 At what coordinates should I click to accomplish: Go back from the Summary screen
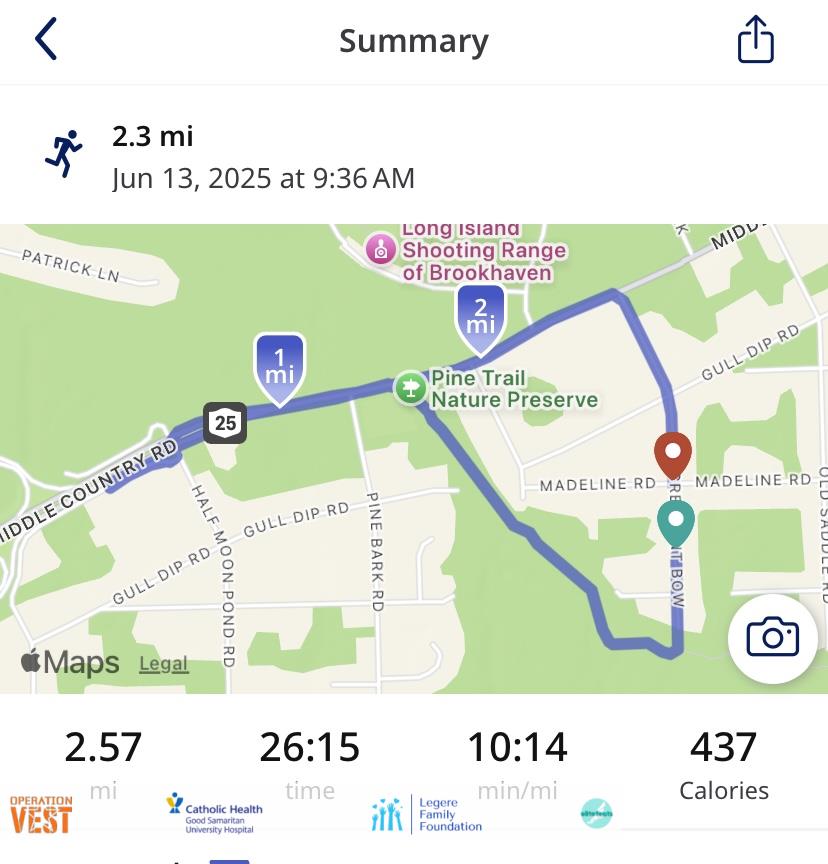pyautogui.click(x=46, y=40)
